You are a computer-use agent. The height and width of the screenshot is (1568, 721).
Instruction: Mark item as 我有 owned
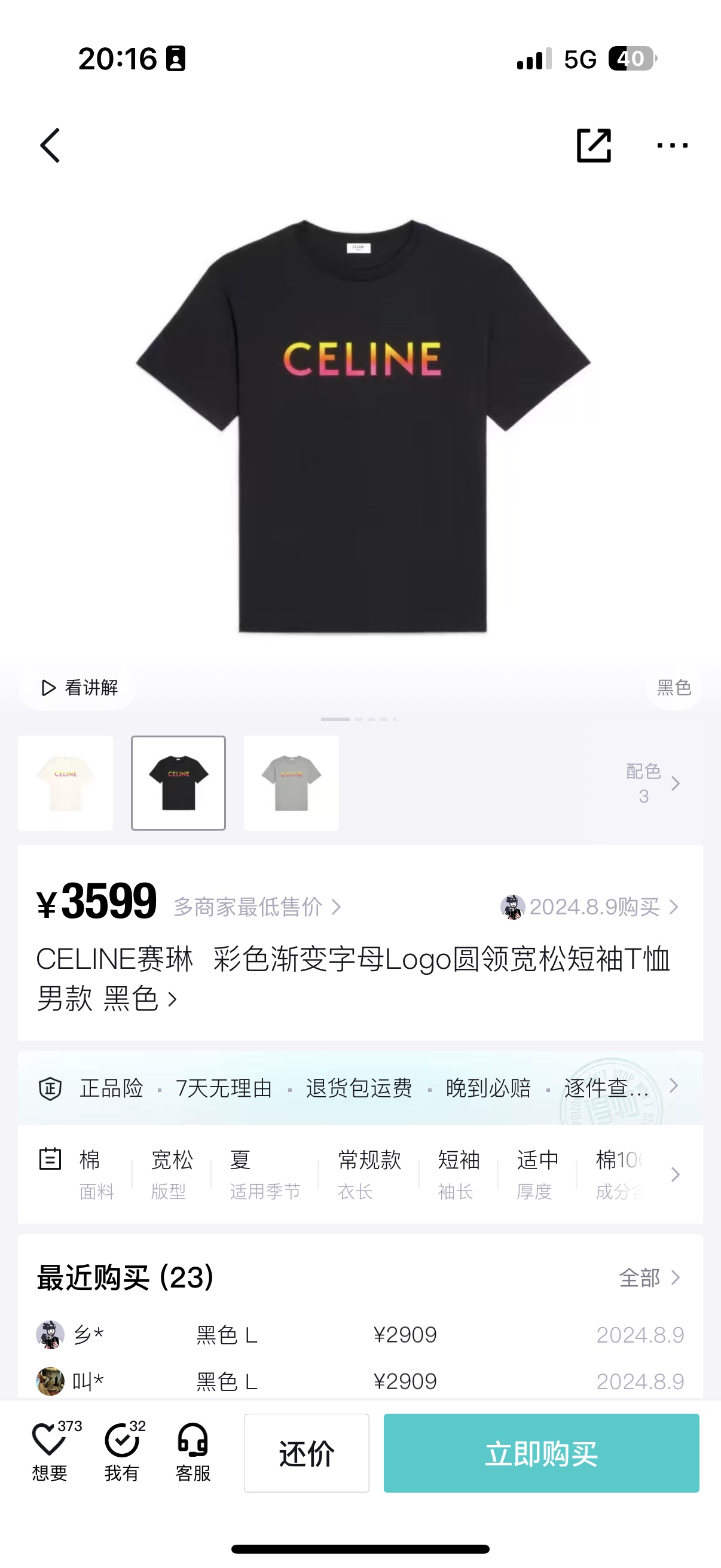point(122,1453)
